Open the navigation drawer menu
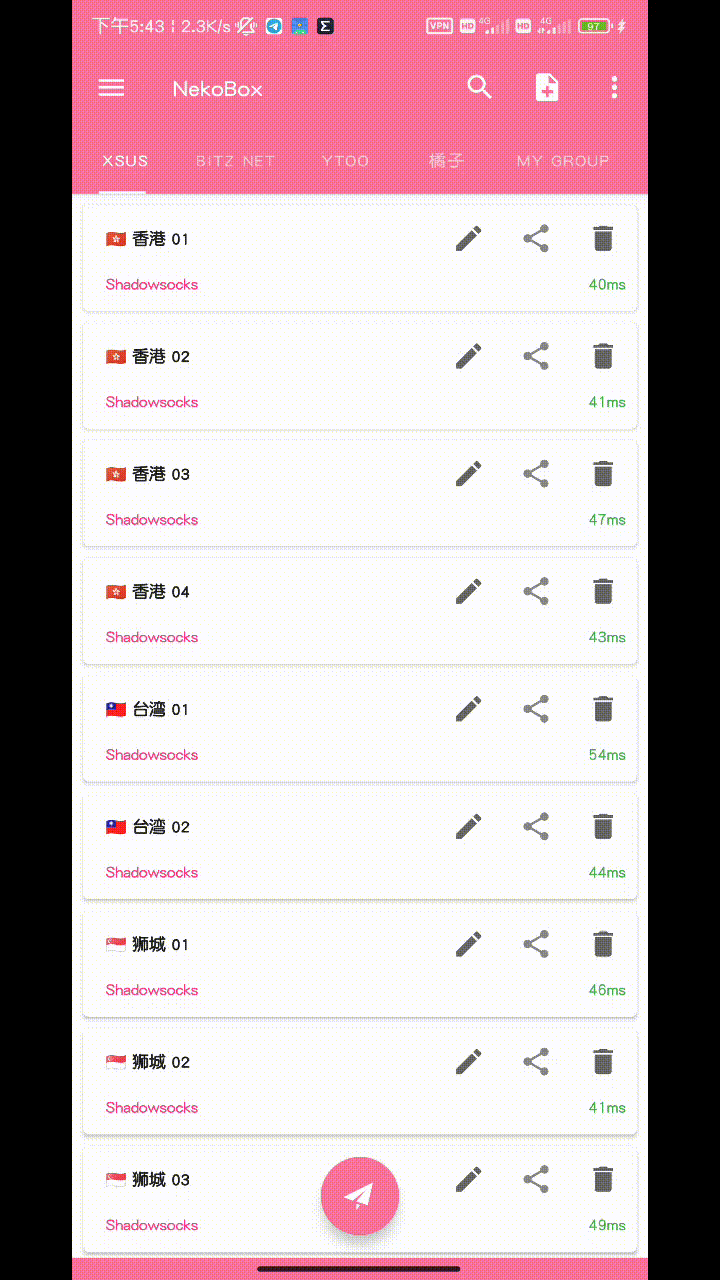 click(x=111, y=88)
